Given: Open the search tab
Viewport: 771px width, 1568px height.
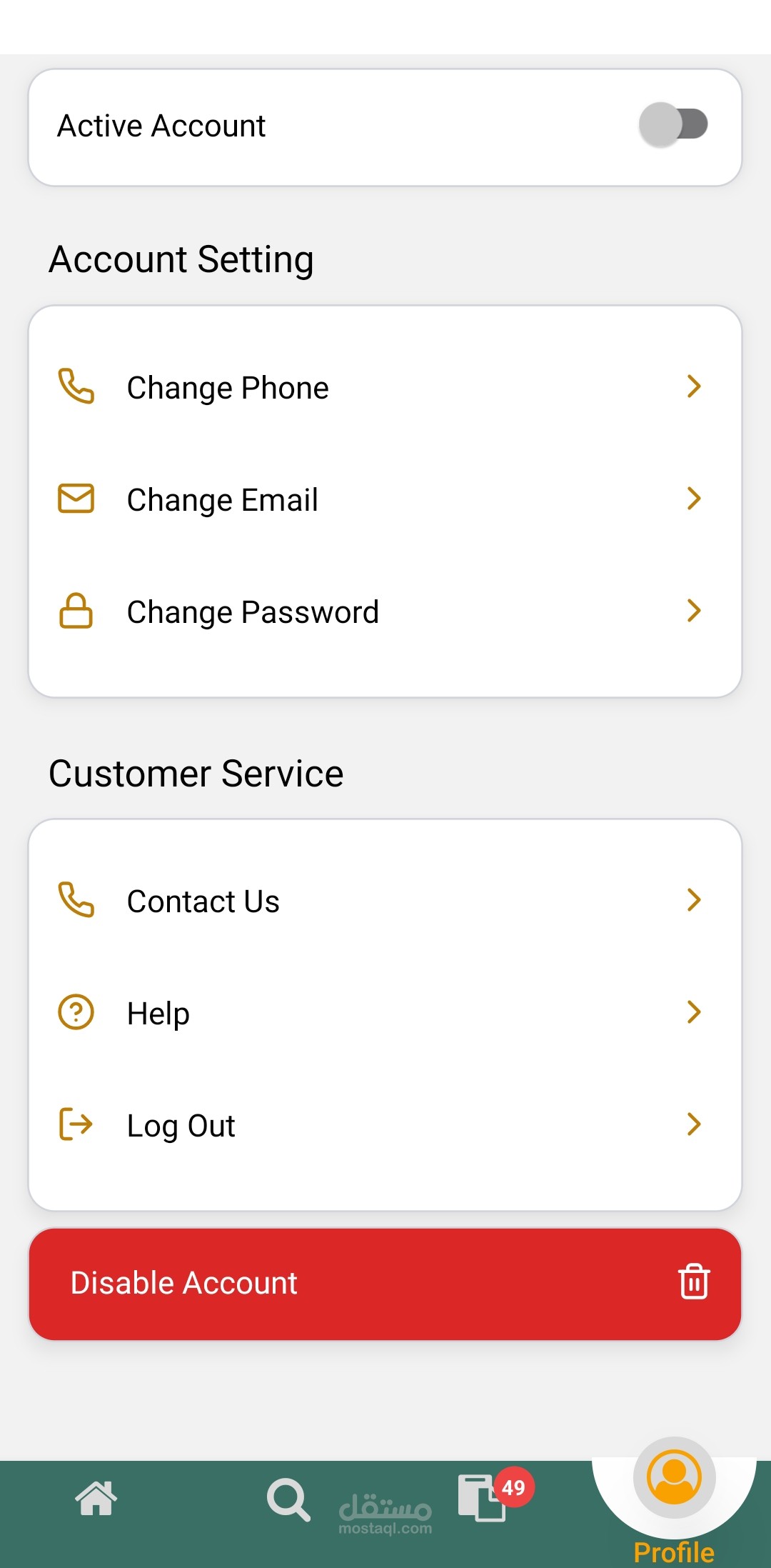Looking at the screenshot, I should pyautogui.click(x=288, y=1499).
